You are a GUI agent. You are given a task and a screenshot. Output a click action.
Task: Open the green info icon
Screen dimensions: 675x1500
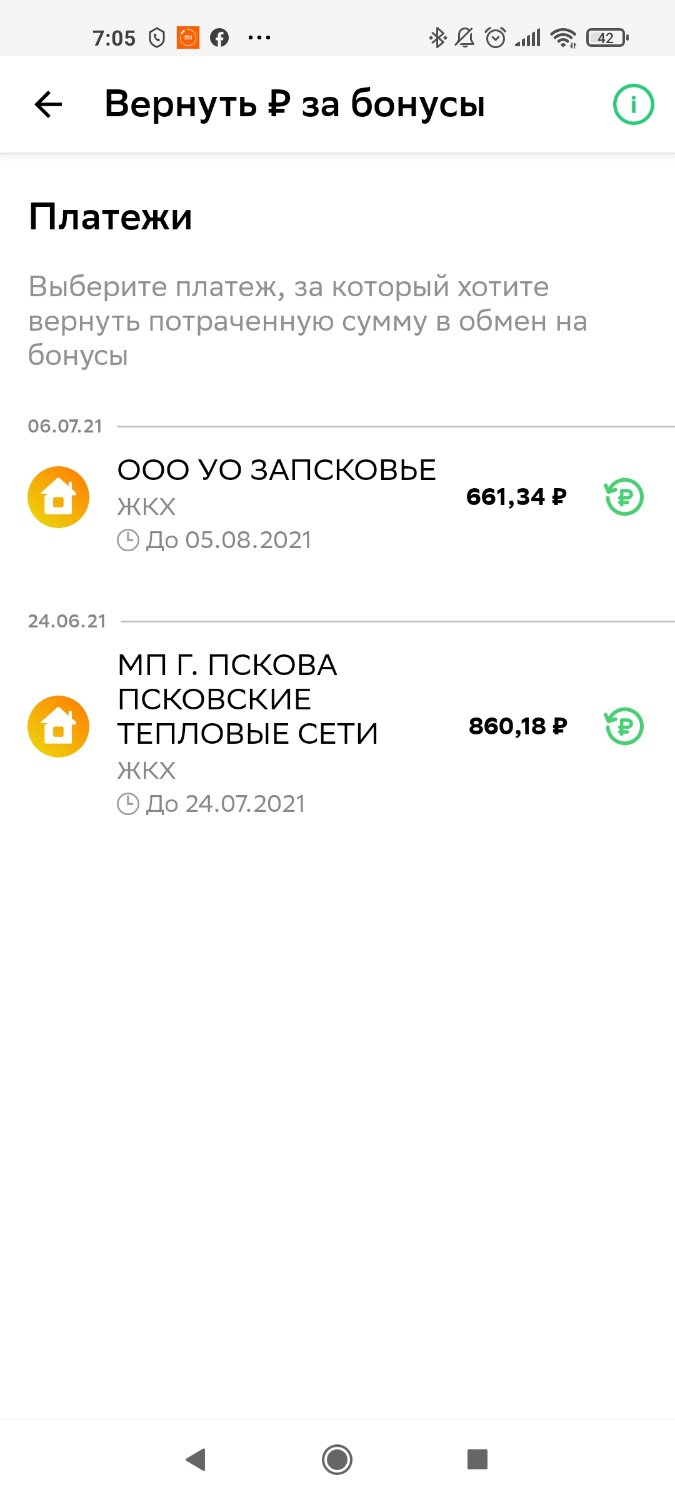[x=633, y=105]
